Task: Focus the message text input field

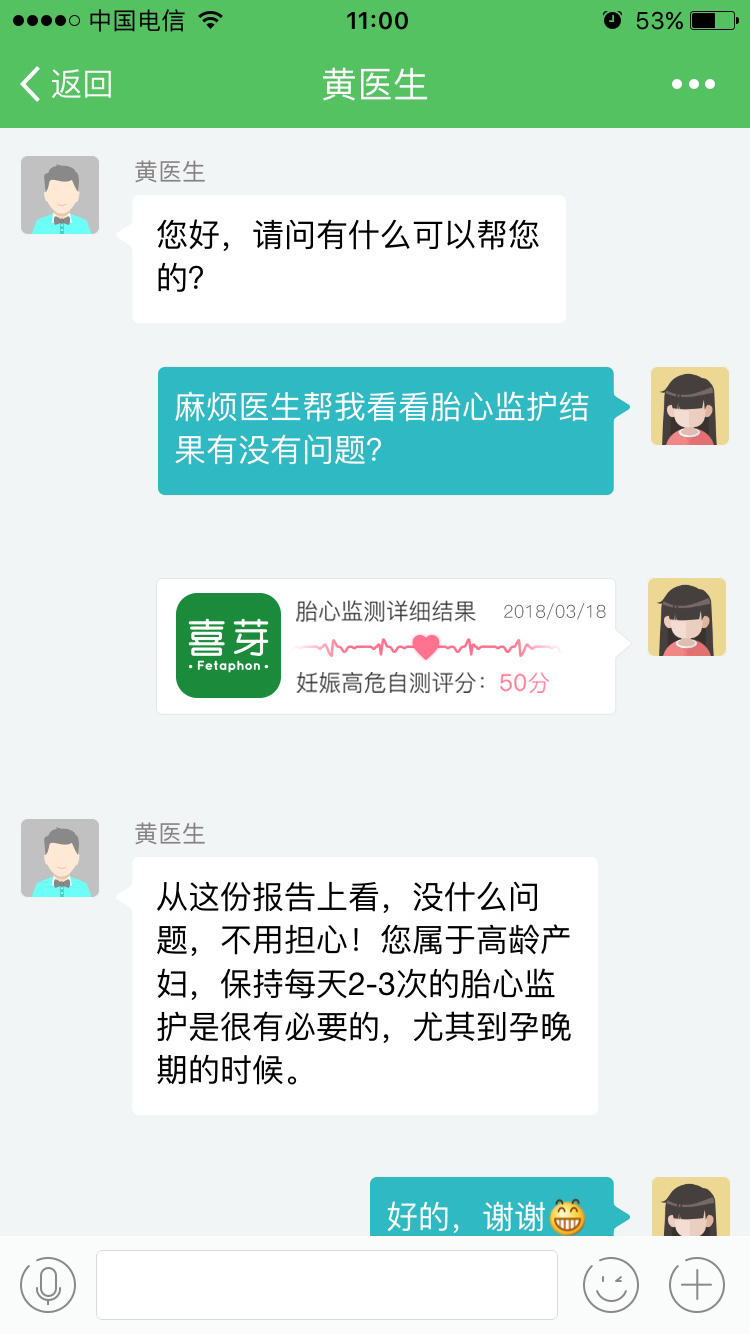Action: (327, 1284)
